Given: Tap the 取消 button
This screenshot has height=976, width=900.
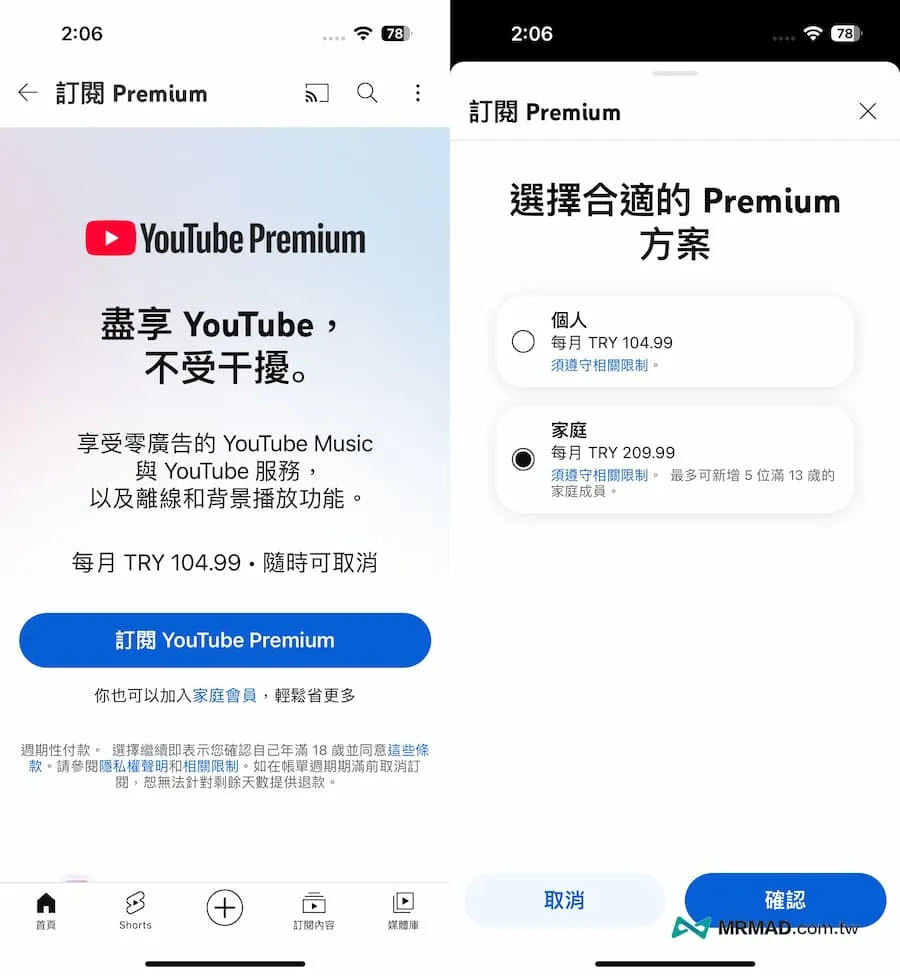Looking at the screenshot, I should coord(564,900).
